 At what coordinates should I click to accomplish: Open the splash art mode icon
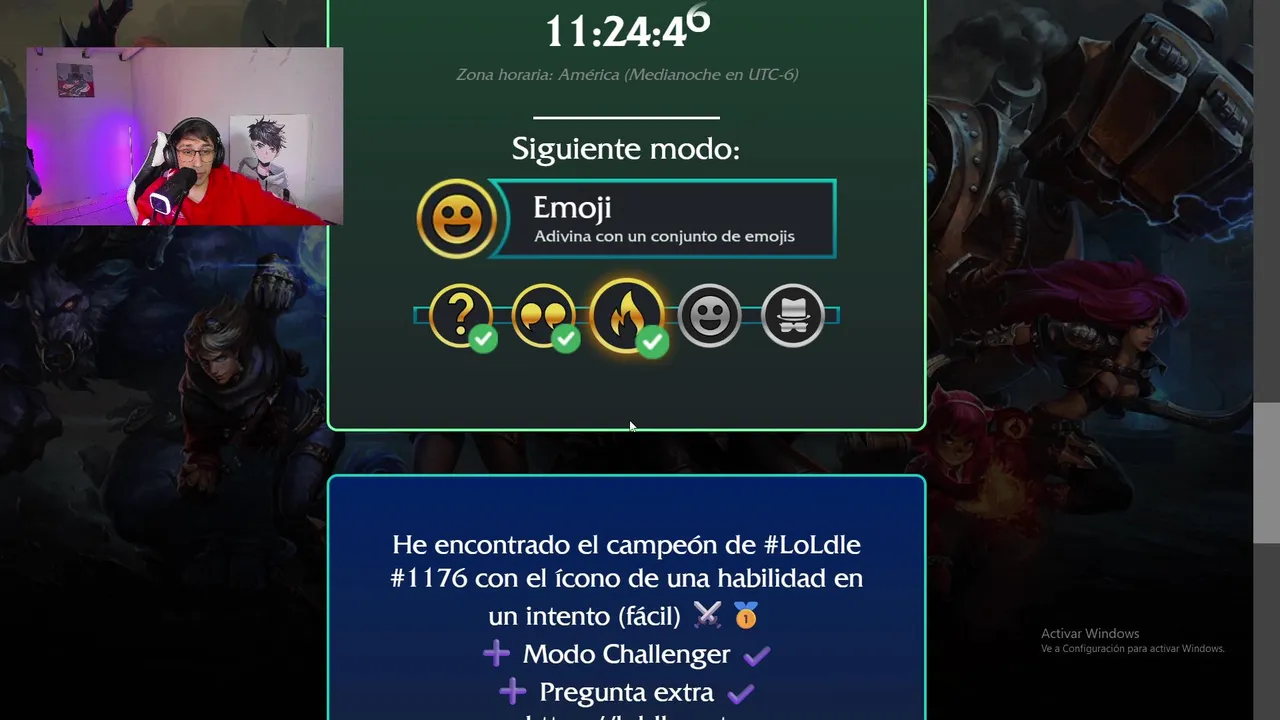point(793,316)
